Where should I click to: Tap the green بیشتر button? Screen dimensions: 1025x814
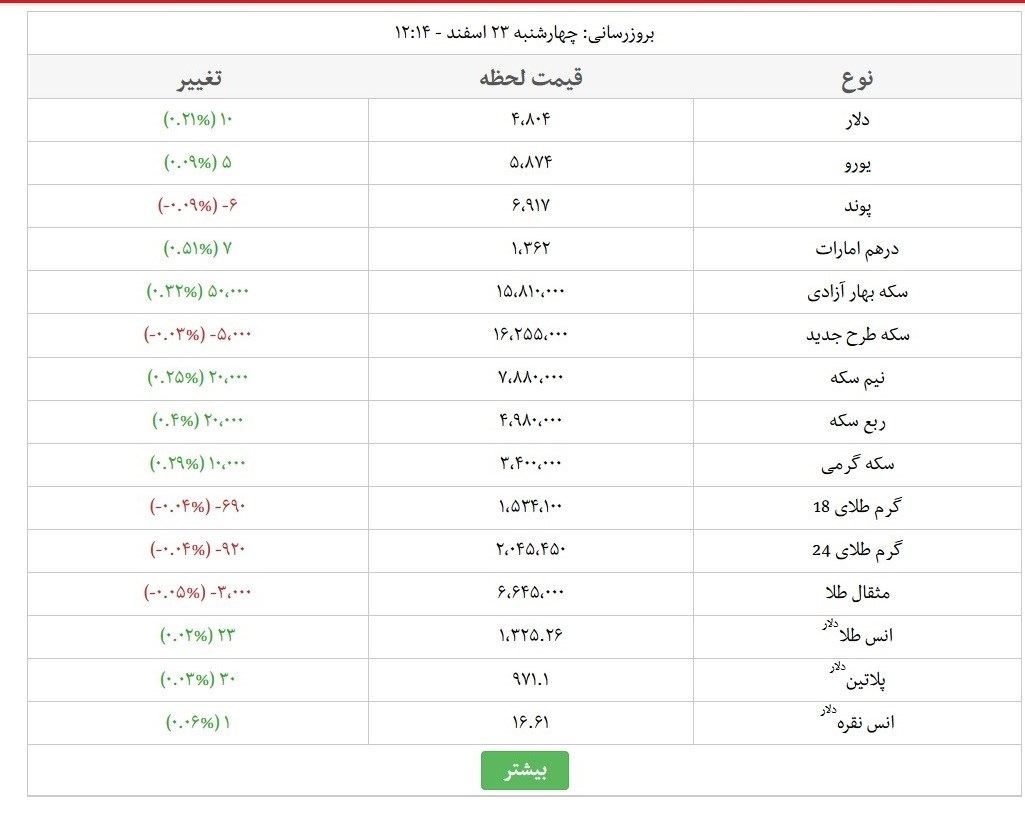(524, 770)
